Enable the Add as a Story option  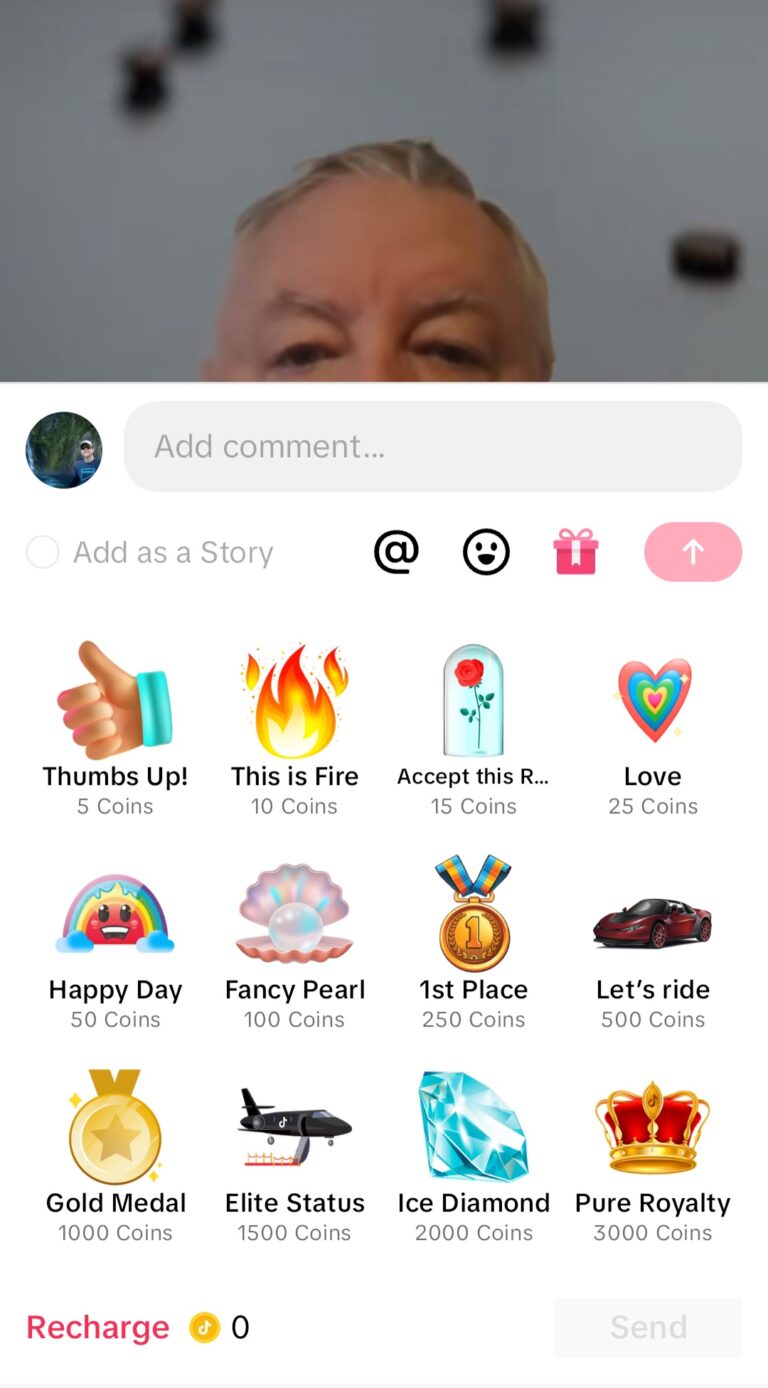(x=43, y=551)
